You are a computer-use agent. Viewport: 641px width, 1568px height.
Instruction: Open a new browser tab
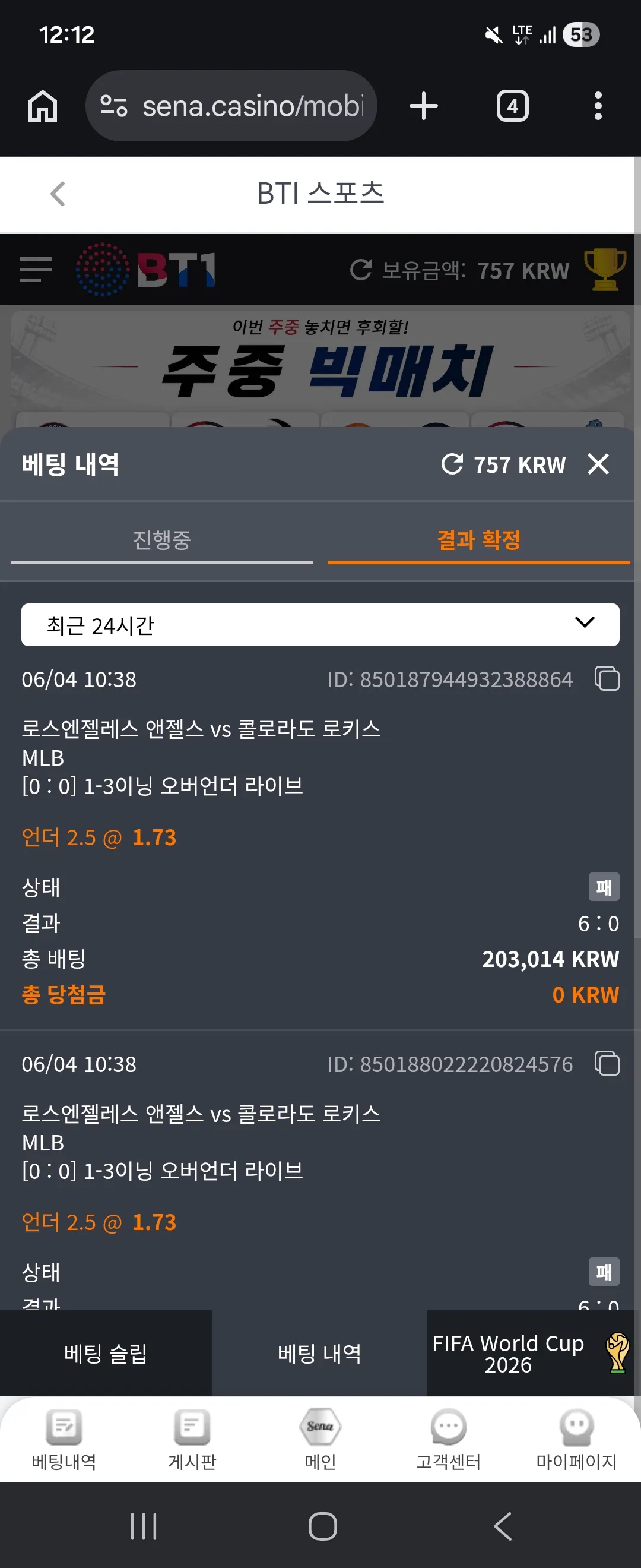(x=423, y=106)
